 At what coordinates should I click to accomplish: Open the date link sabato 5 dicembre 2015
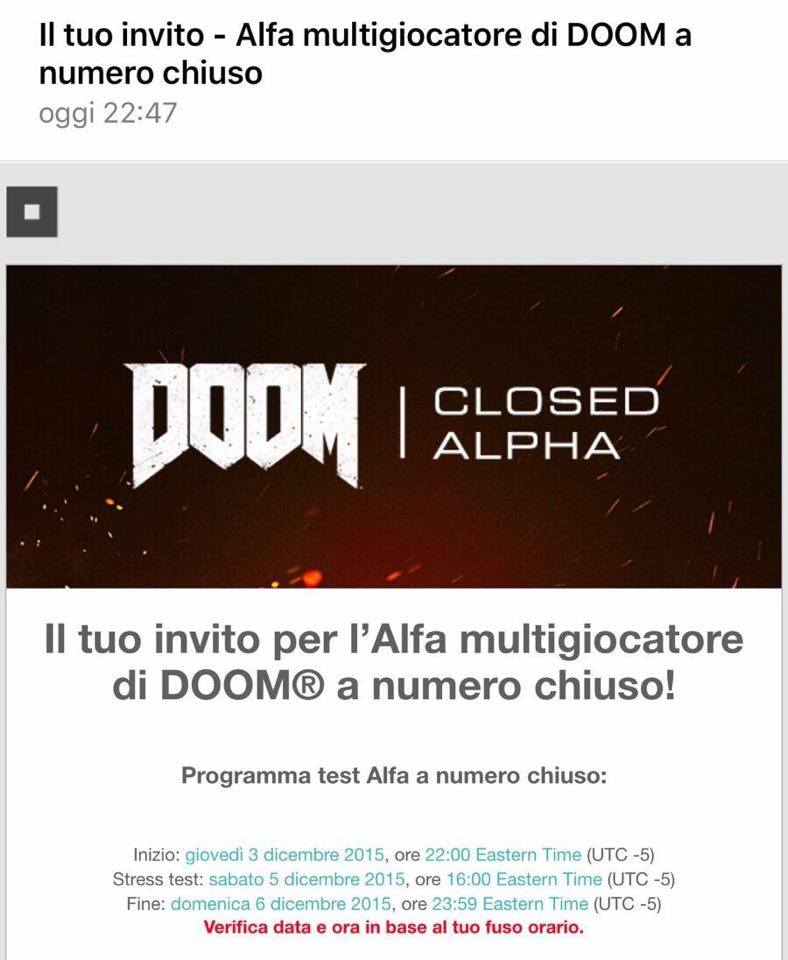(x=308, y=880)
